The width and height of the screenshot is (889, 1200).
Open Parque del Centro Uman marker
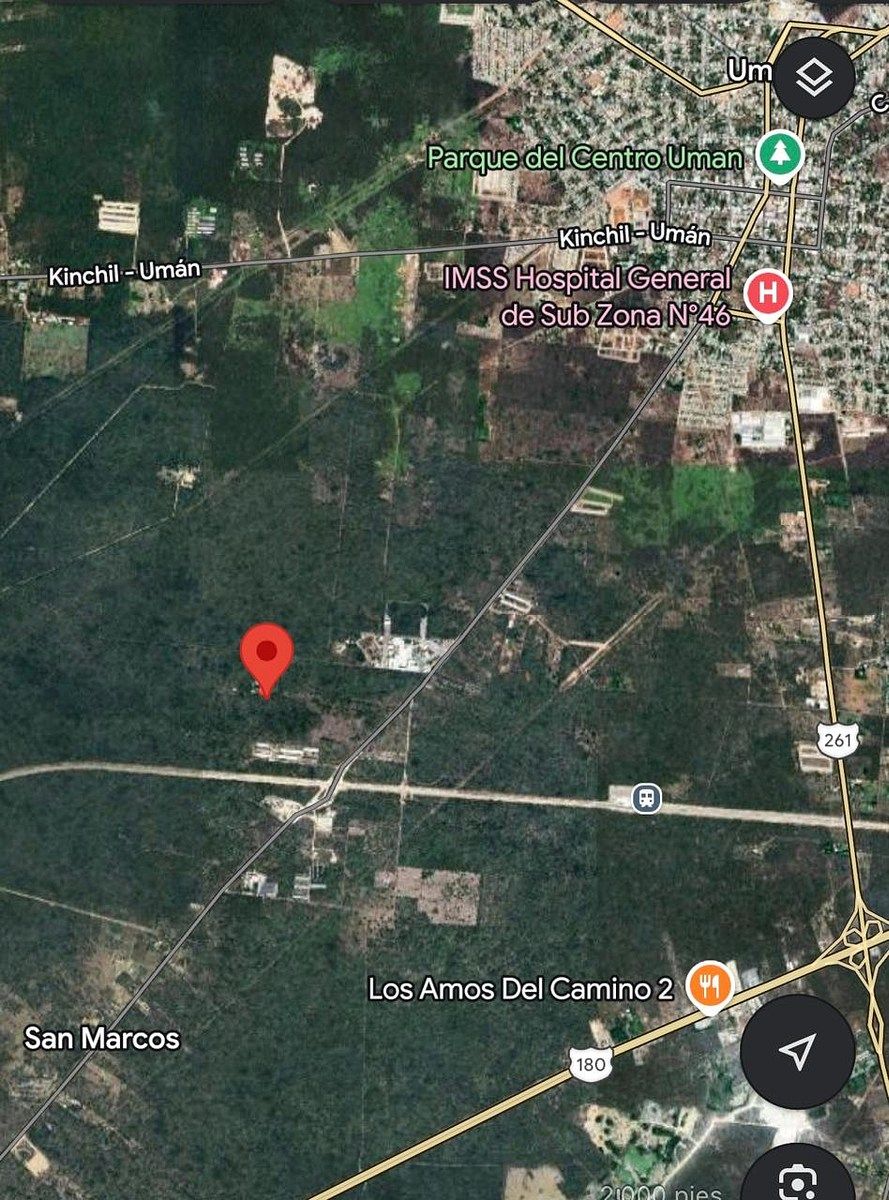[778, 155]
